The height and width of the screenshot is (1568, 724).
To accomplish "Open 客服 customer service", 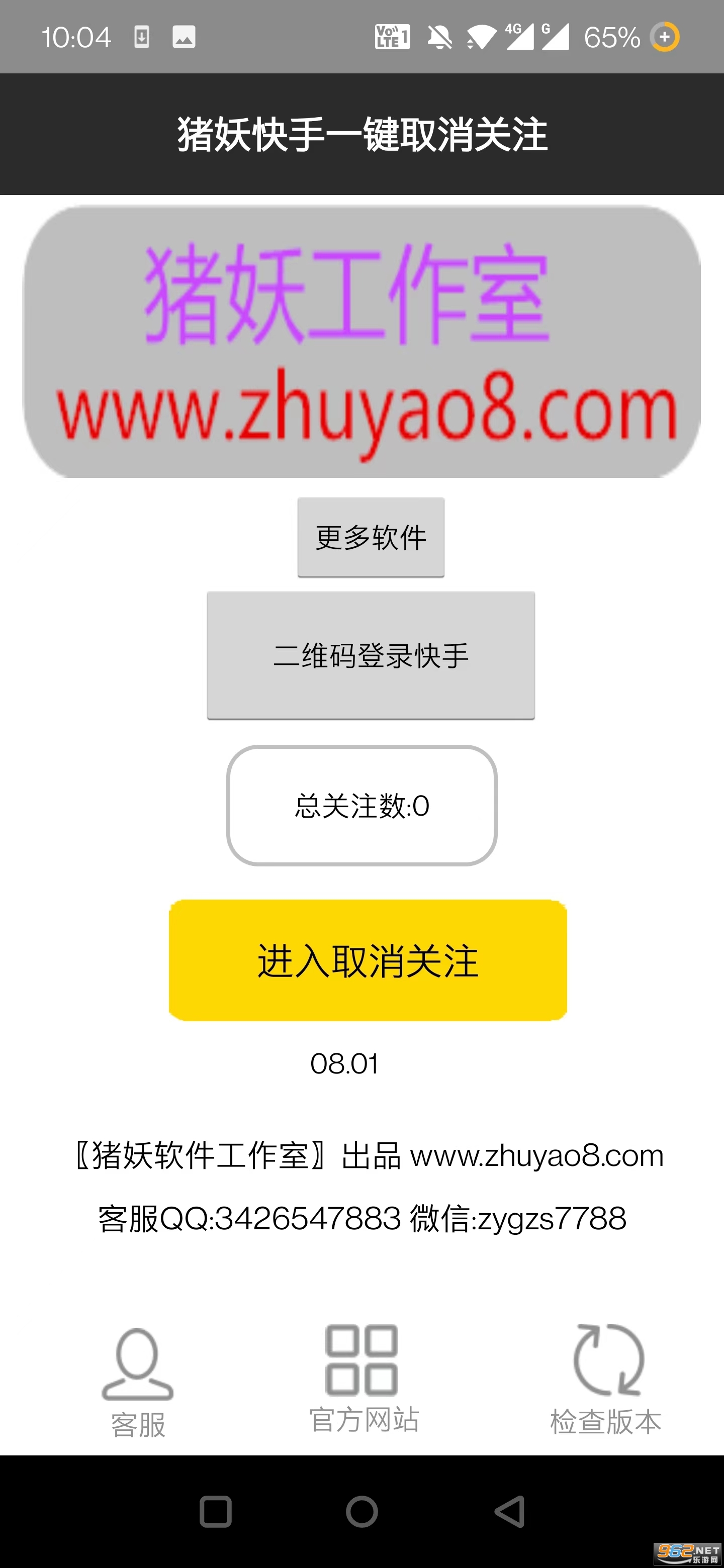I will click(138, 1383).
